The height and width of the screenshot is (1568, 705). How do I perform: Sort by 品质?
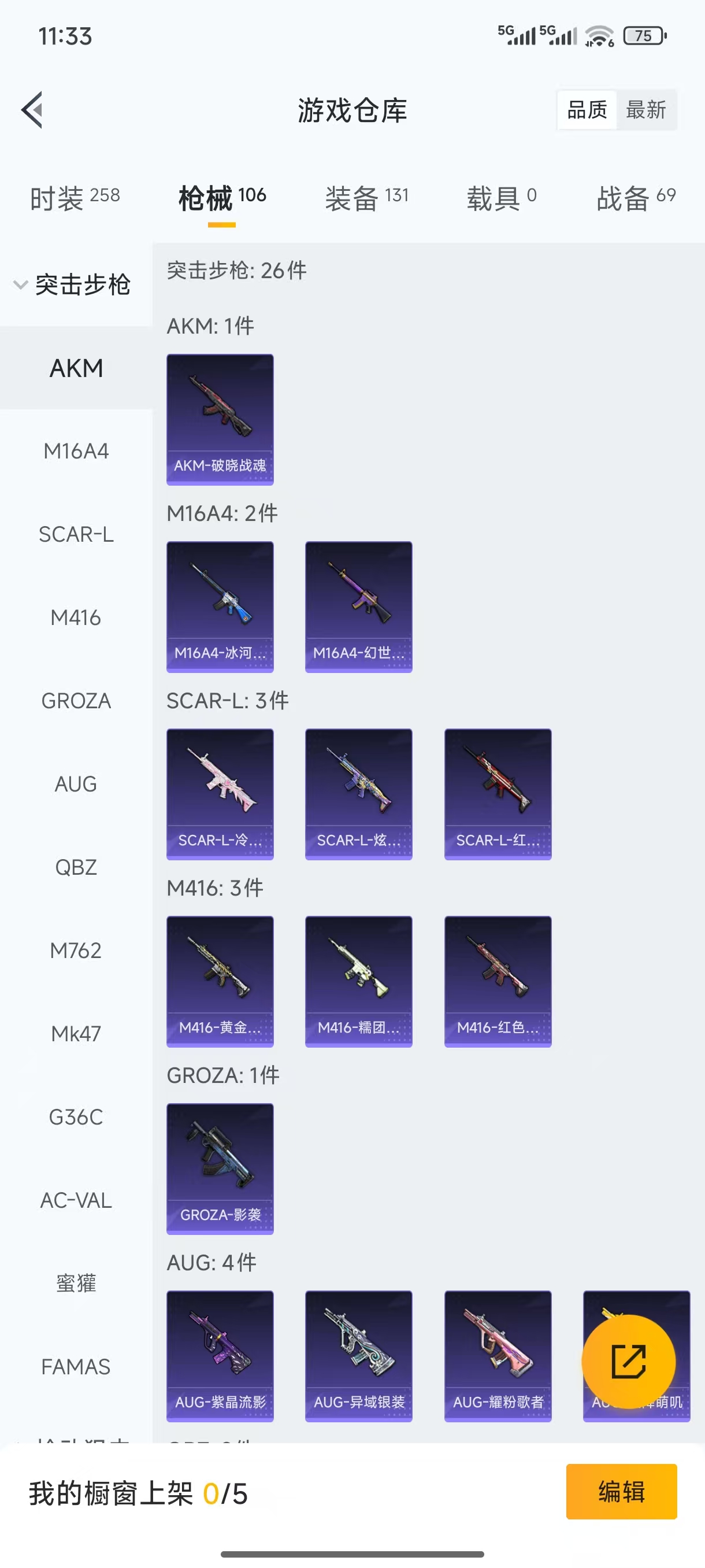coord(587,110)
